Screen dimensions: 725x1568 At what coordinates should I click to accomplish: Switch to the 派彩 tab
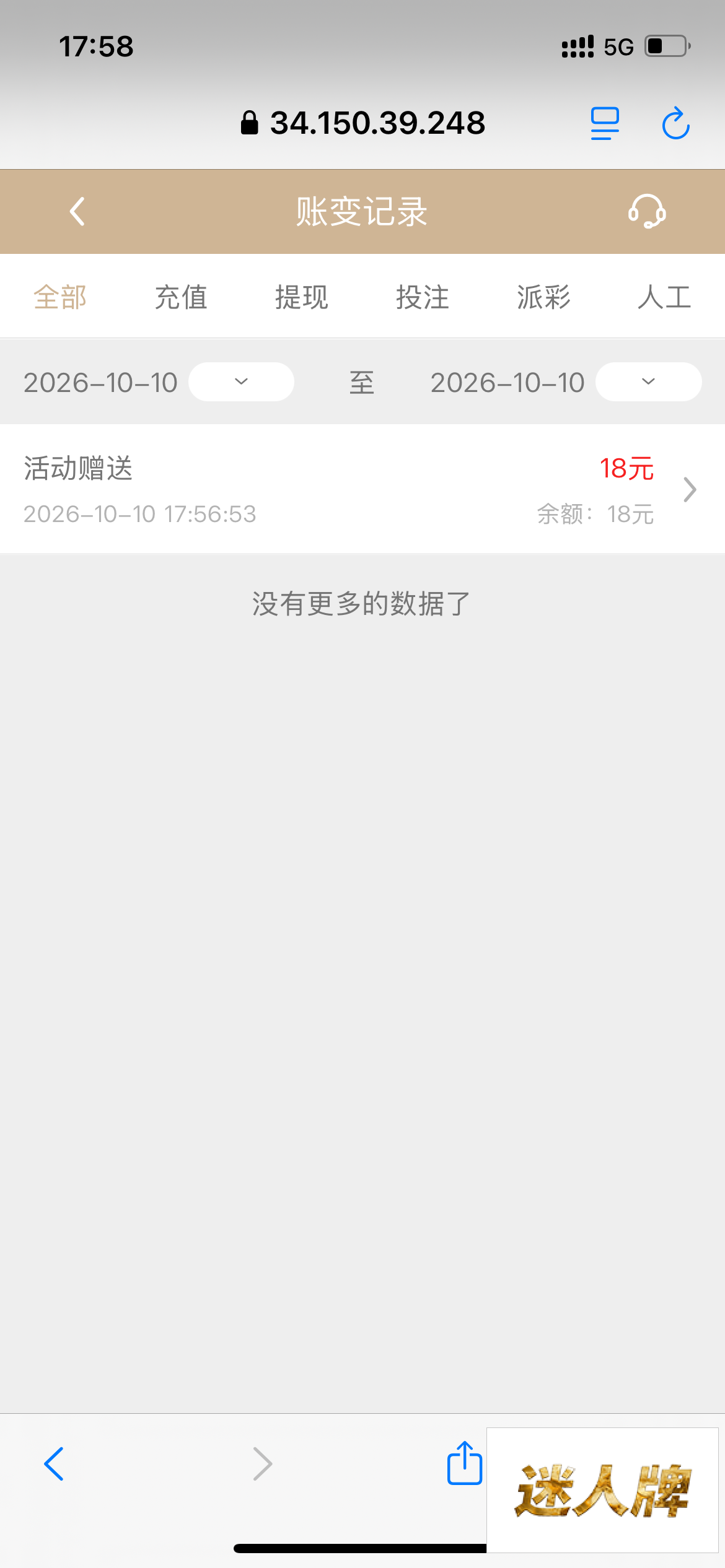(x=543, y=297)
